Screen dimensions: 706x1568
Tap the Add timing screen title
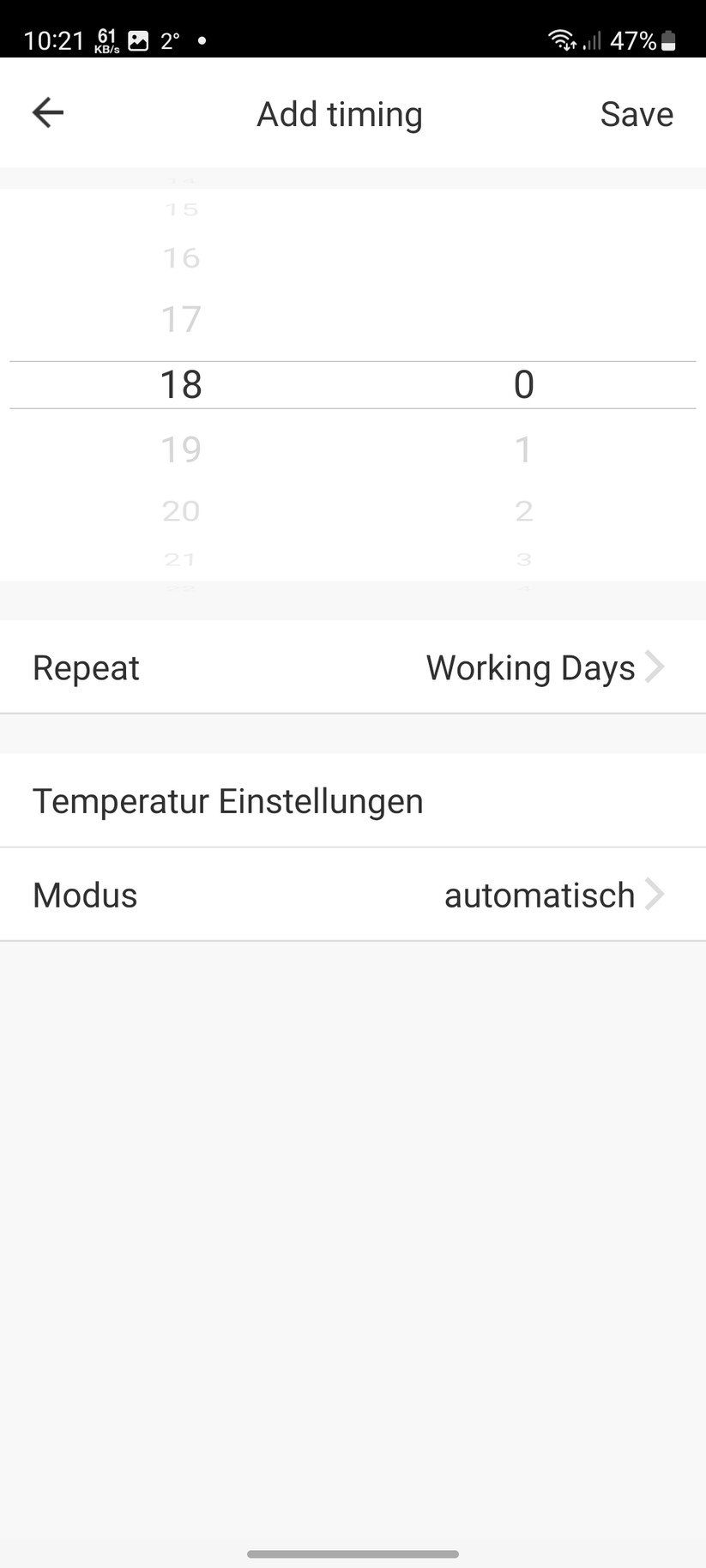click(340, 112)
